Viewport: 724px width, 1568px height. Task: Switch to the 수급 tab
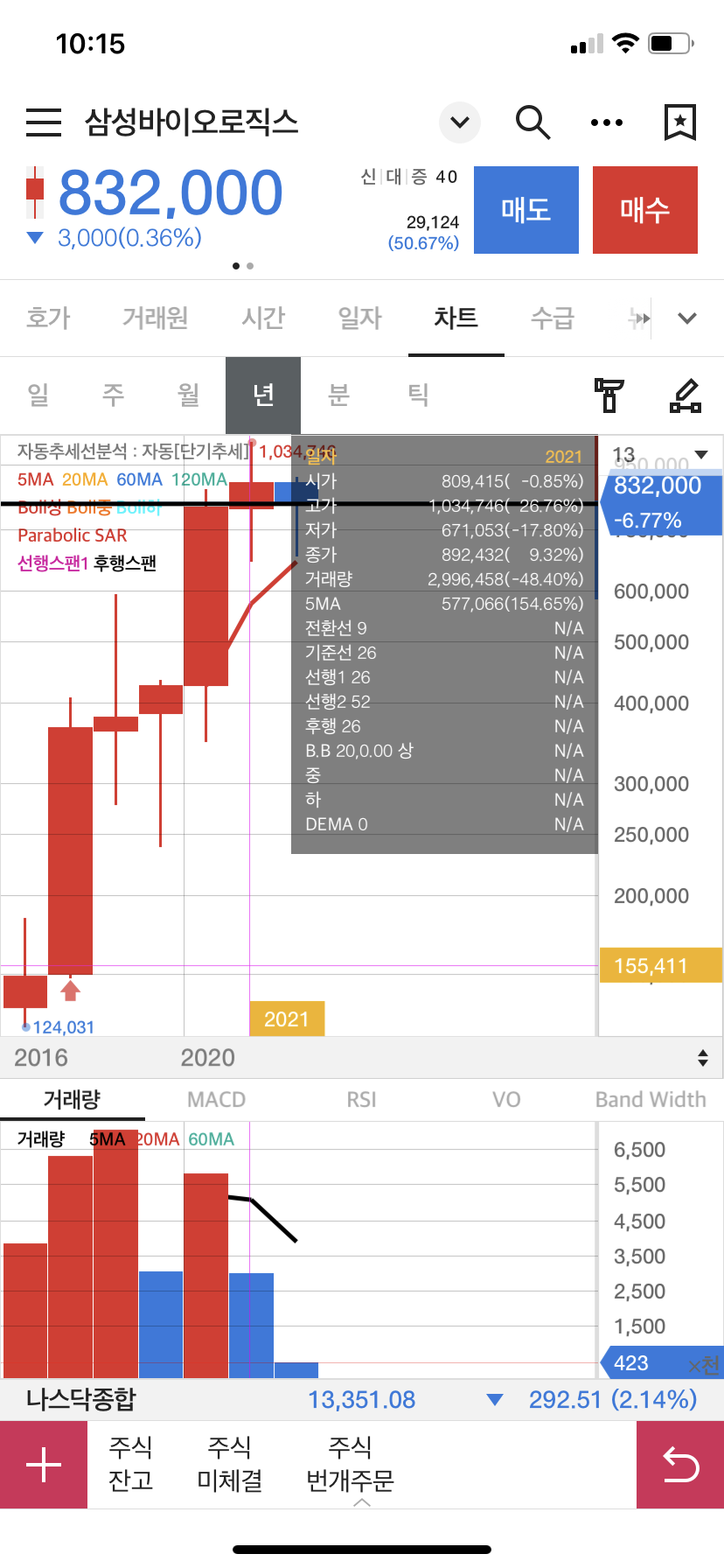[553, 318]
